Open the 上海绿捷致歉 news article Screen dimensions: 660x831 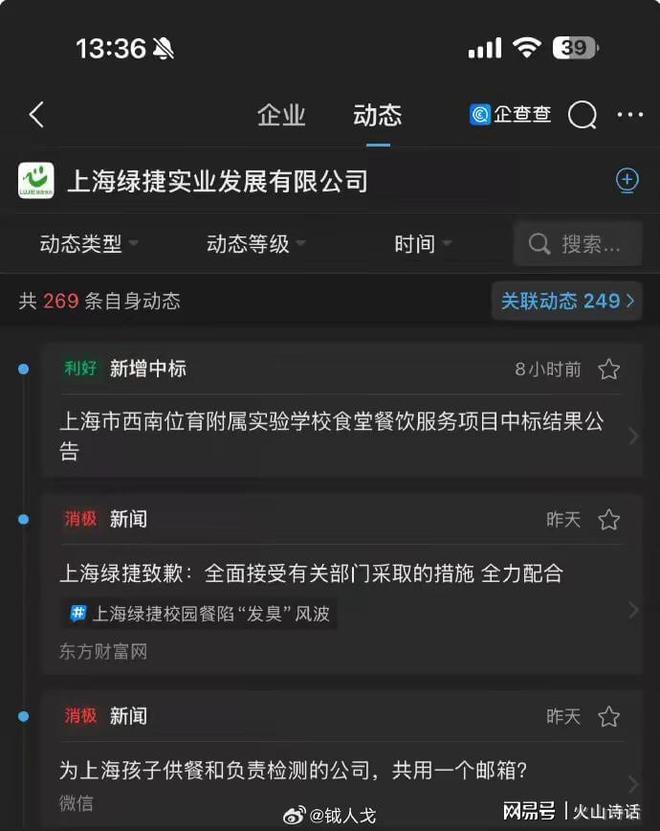(x=311, y=573)
